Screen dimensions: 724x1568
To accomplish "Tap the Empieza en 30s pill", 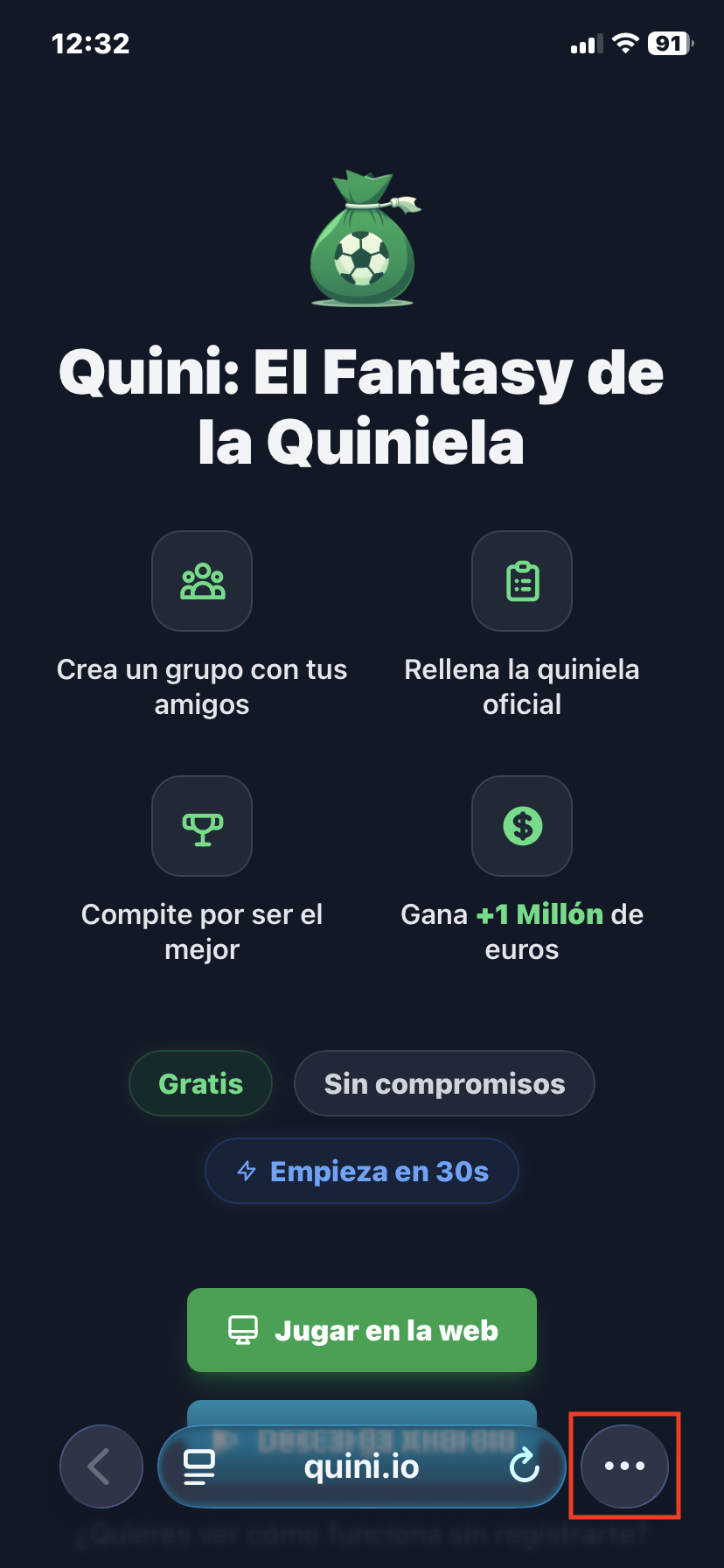I will (x=361, y=1170).
